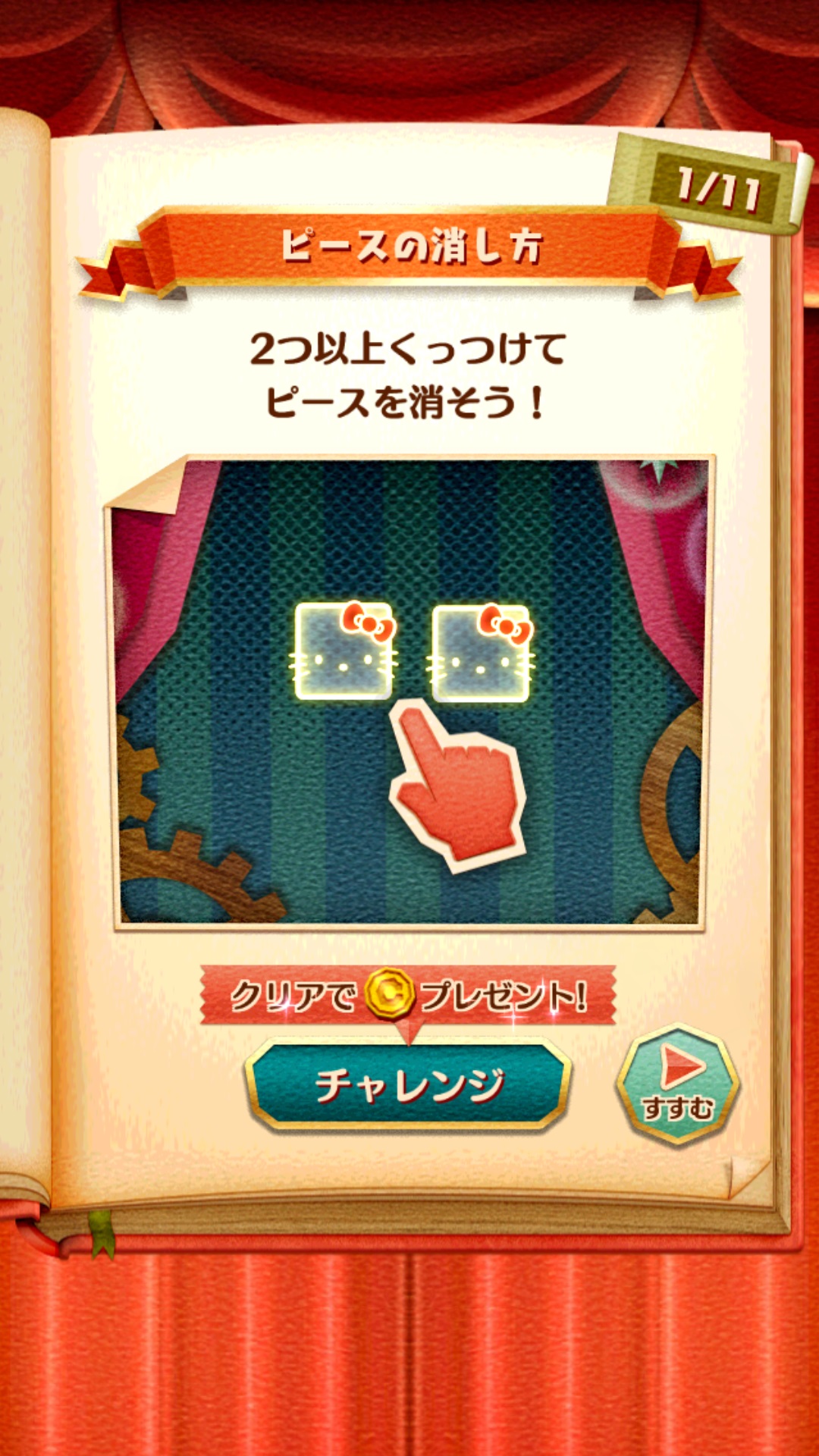Advance with the すすむ arrow button
Image resolution: width=819 pixels, height=1456 pixels.
(x=678, y=1084)
